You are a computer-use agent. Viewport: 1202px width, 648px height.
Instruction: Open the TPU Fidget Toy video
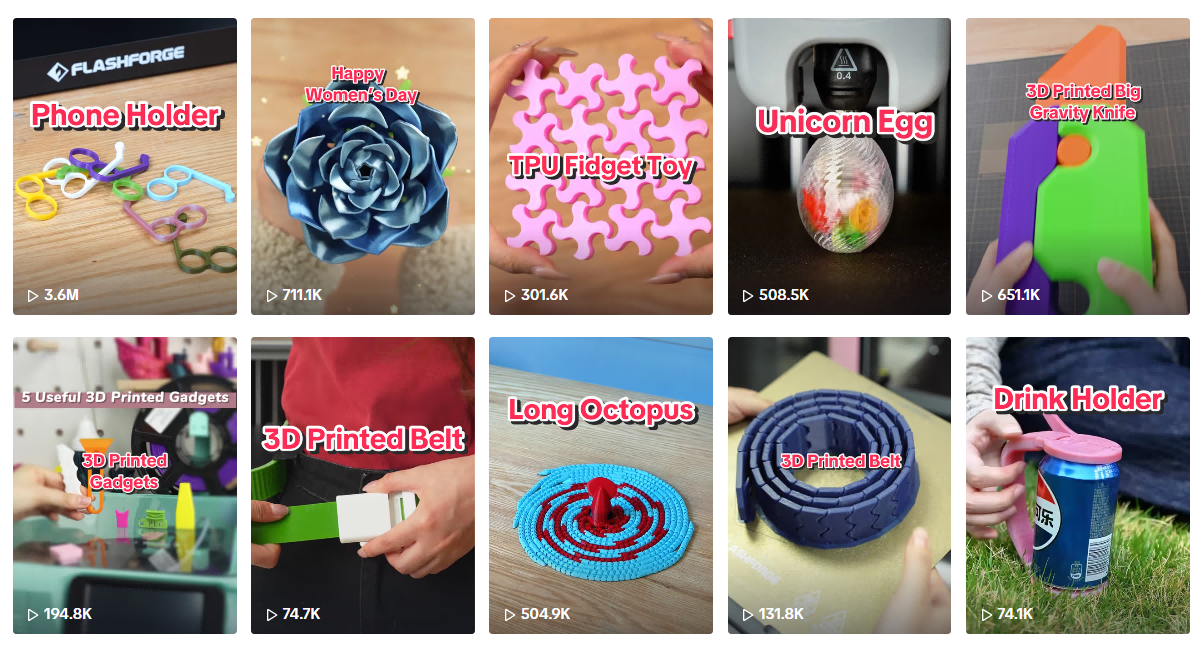point(600,166)
